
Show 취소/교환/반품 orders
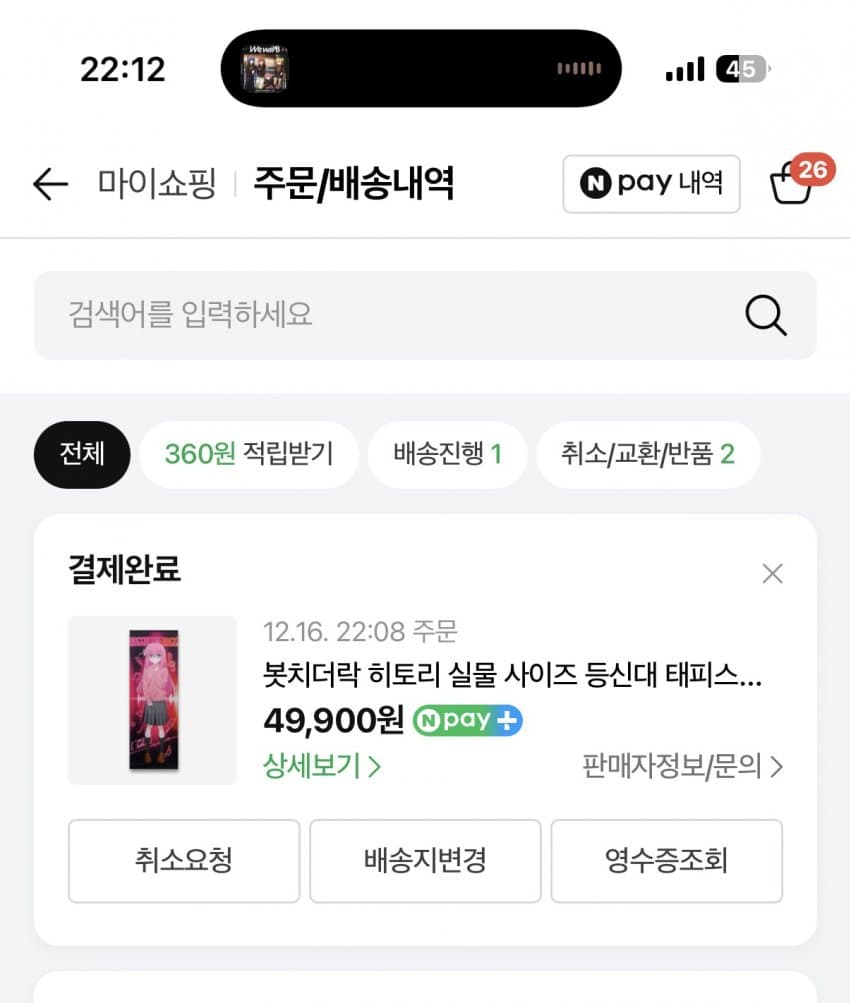pyautogui.click(x=648, y=455)
